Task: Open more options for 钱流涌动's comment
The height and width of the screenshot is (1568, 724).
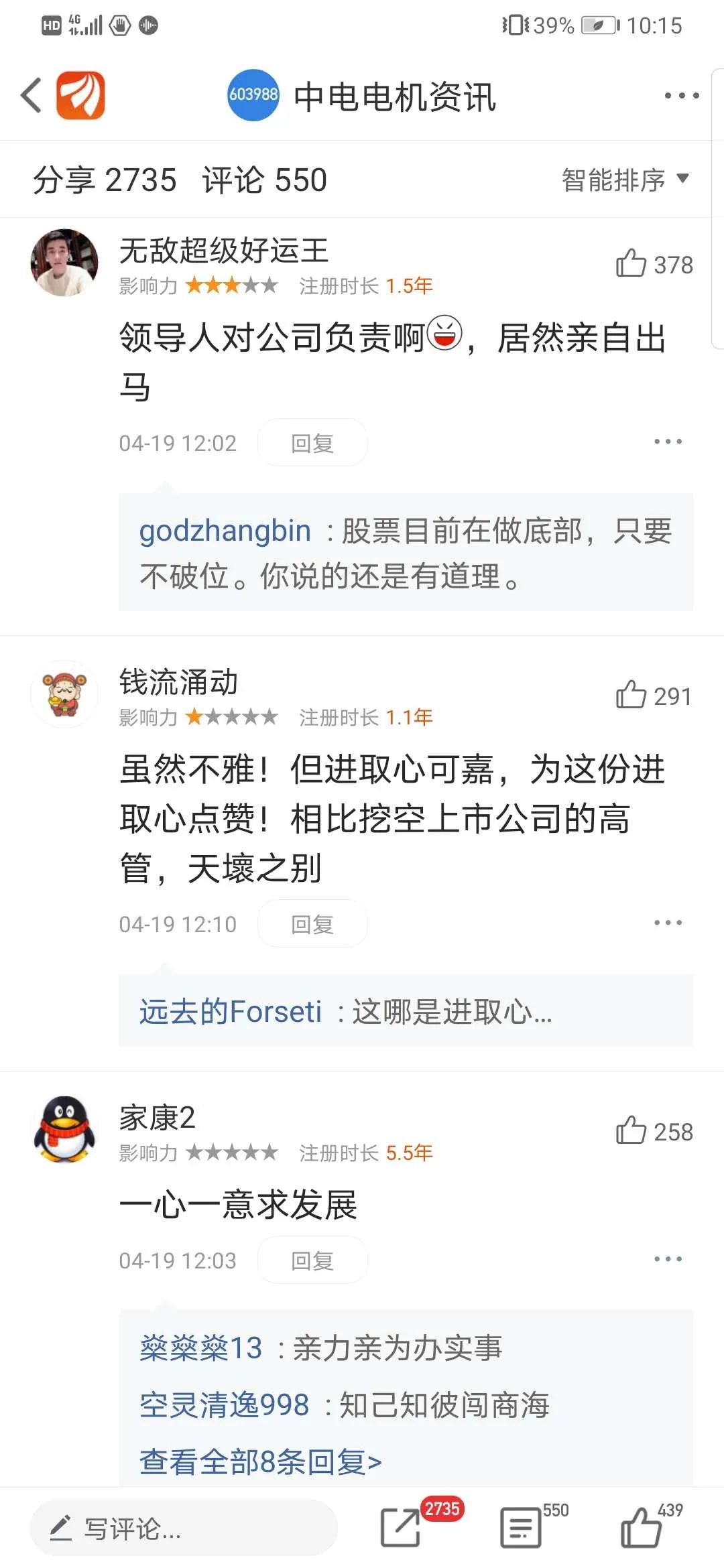Action: point(668,923)
